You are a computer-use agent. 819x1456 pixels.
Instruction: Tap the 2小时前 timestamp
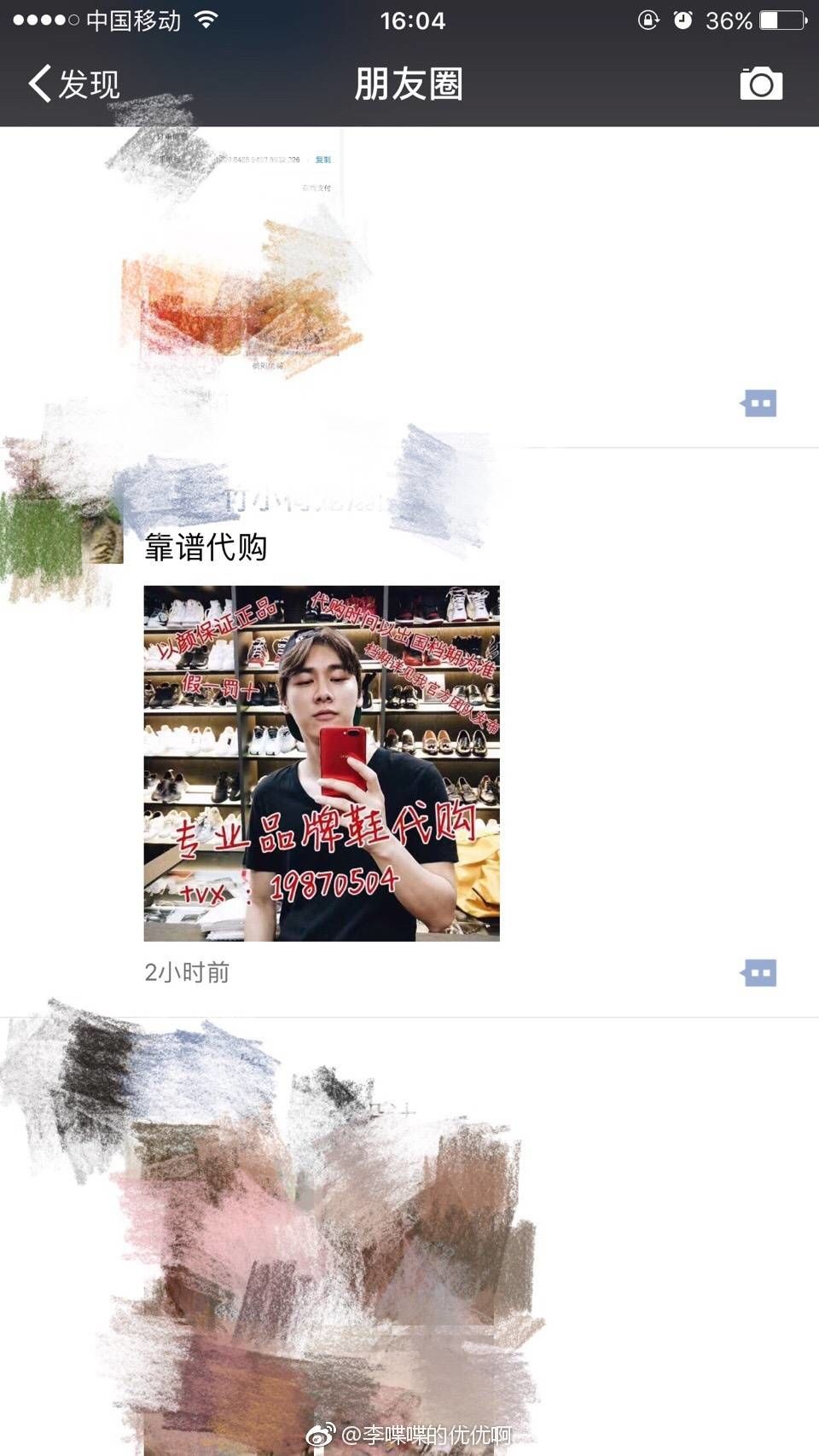point(186,972)
